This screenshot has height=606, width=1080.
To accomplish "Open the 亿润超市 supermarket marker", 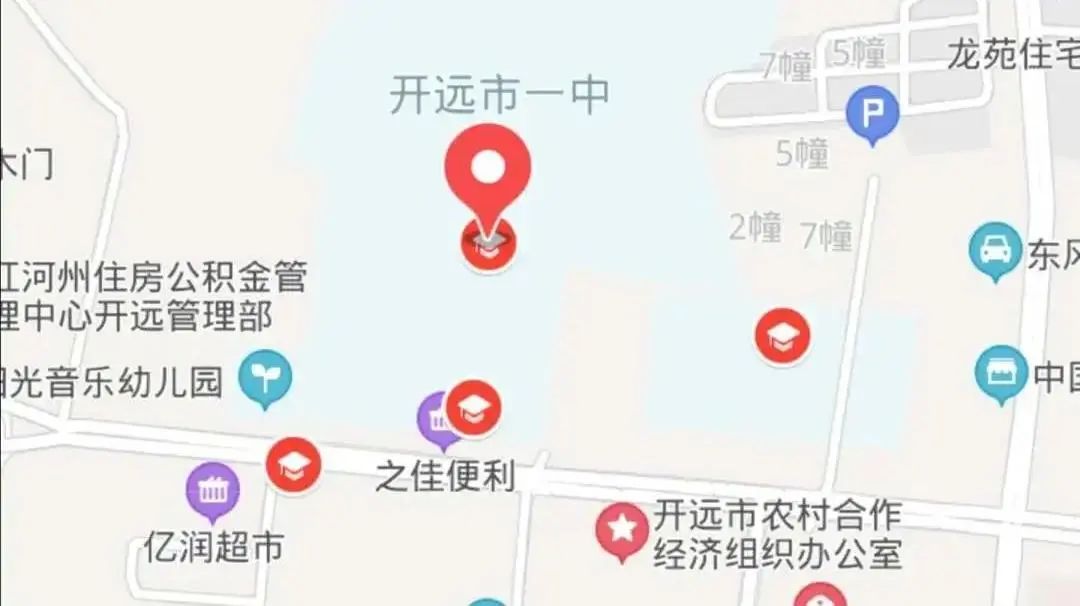I will (x=213, y=492).
